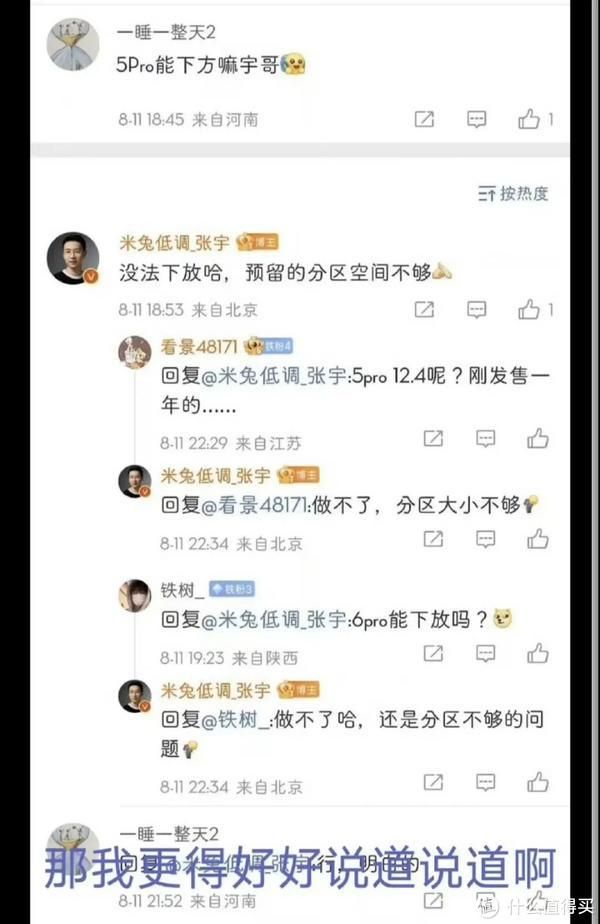Open 看景48171's profile
600x924 pixels.
click(134, 352)
